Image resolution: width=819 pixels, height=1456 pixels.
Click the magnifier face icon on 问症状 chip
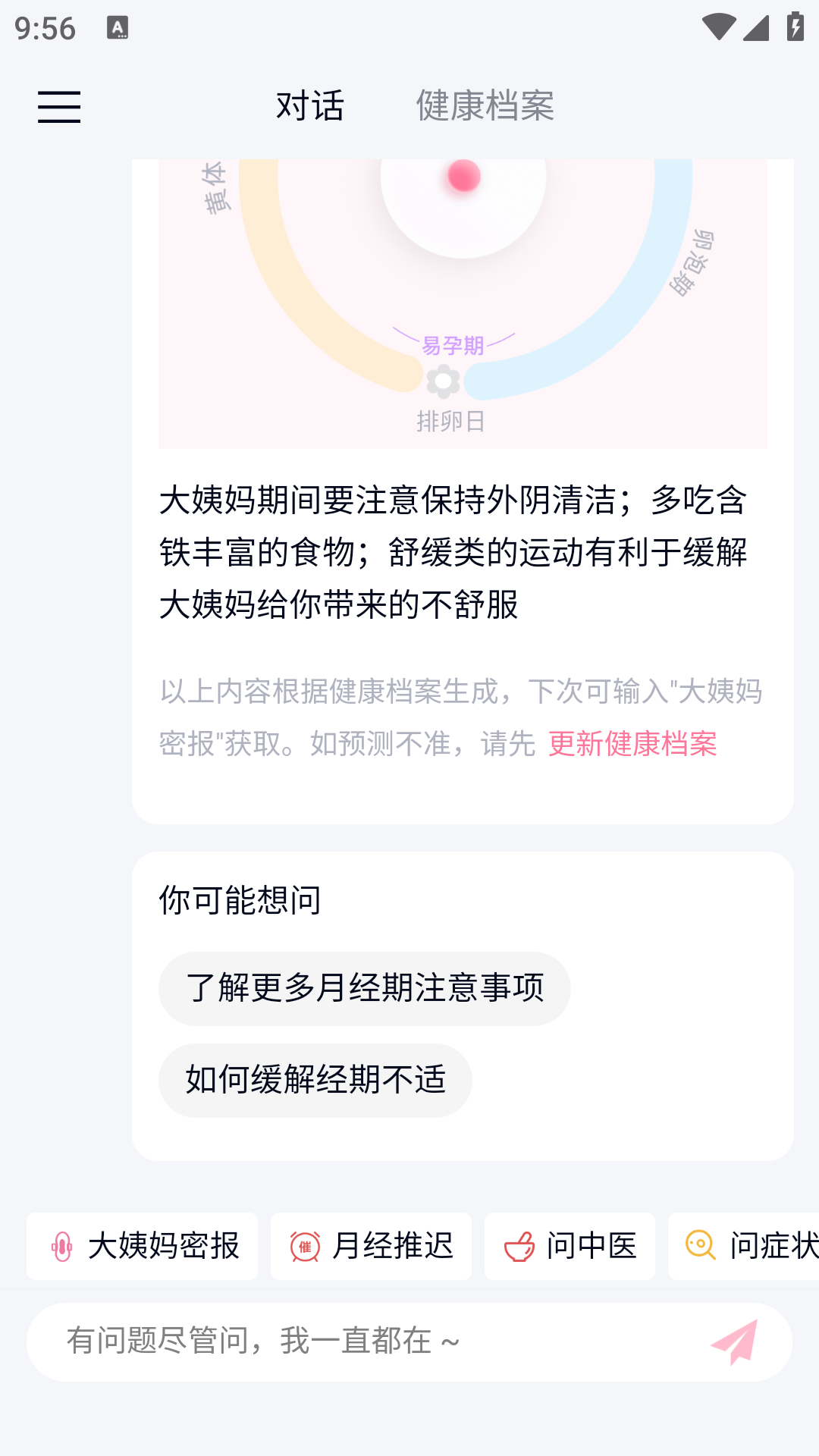point(699,1246)
